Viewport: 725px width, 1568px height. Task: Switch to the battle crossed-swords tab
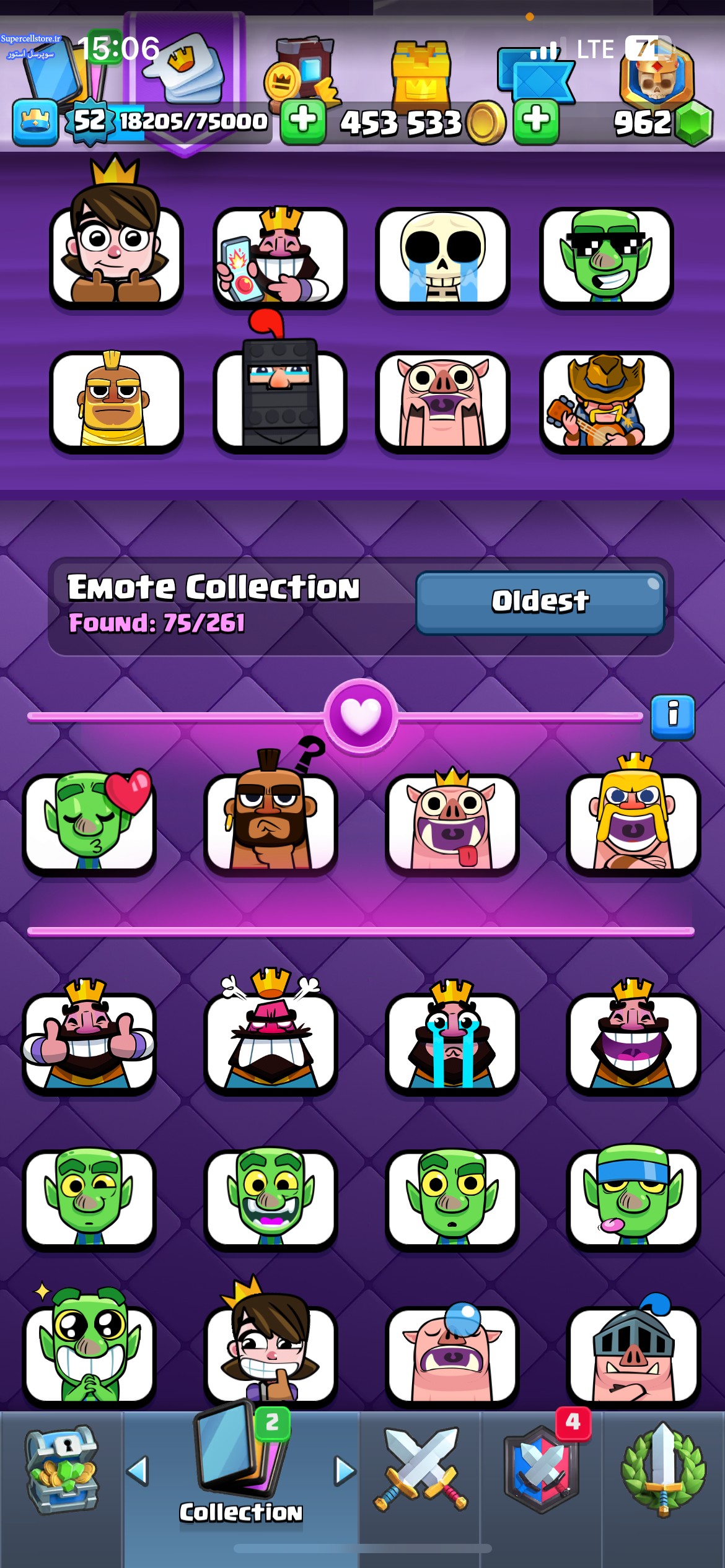420,1470
